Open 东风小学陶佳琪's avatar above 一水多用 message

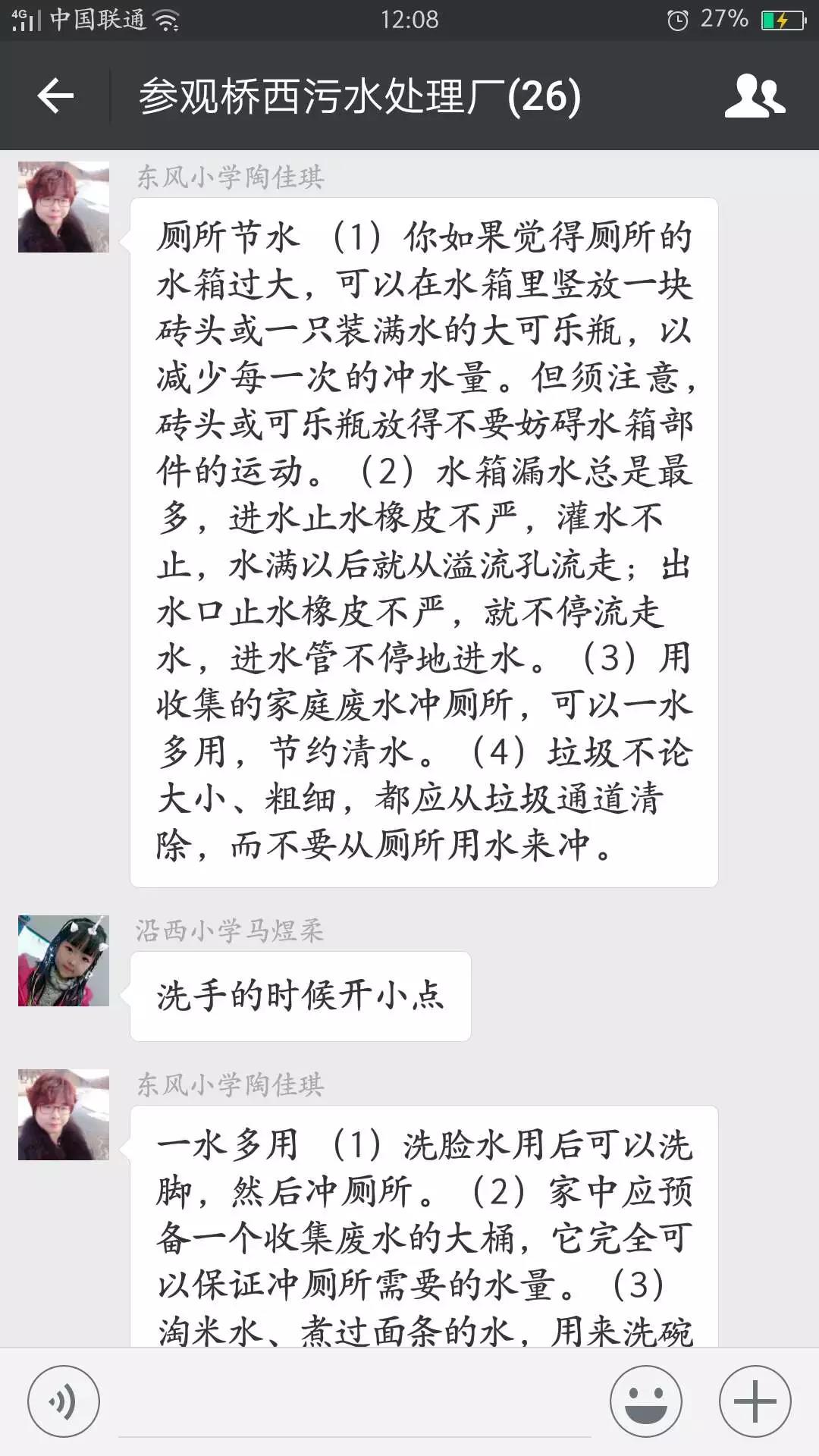(64, 1115)
